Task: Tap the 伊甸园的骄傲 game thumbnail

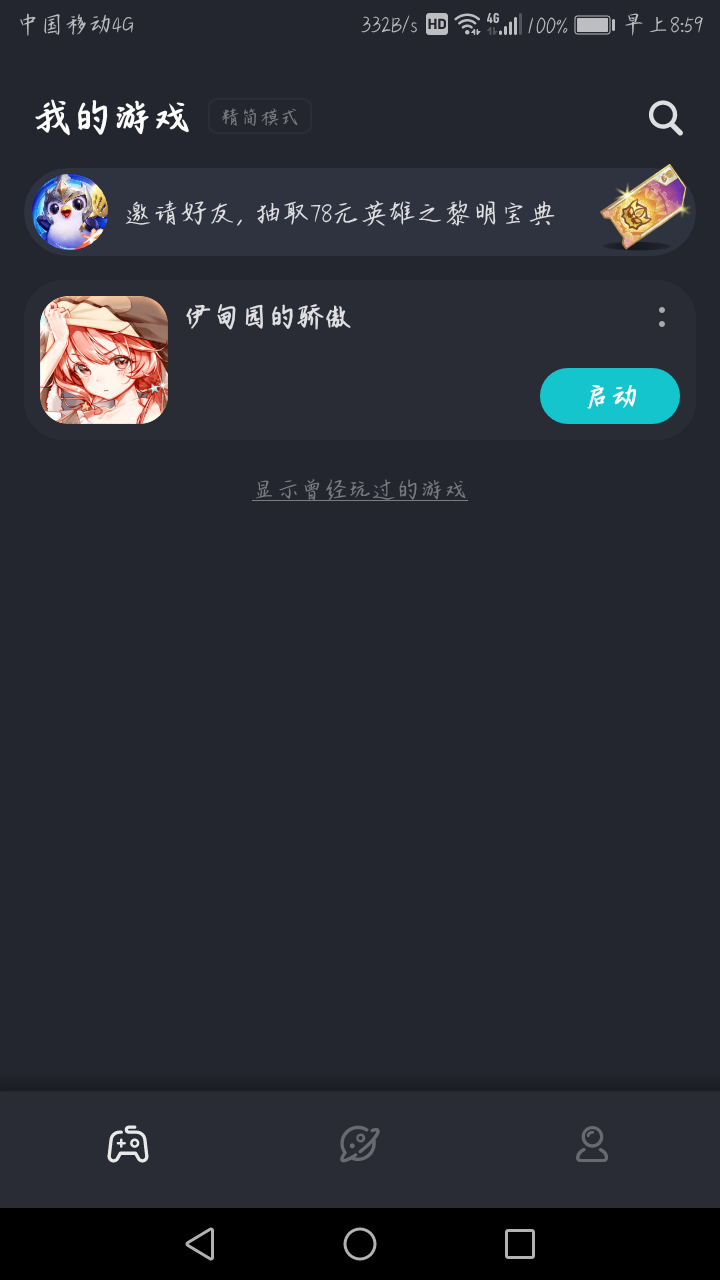Action: coord(104,359)
